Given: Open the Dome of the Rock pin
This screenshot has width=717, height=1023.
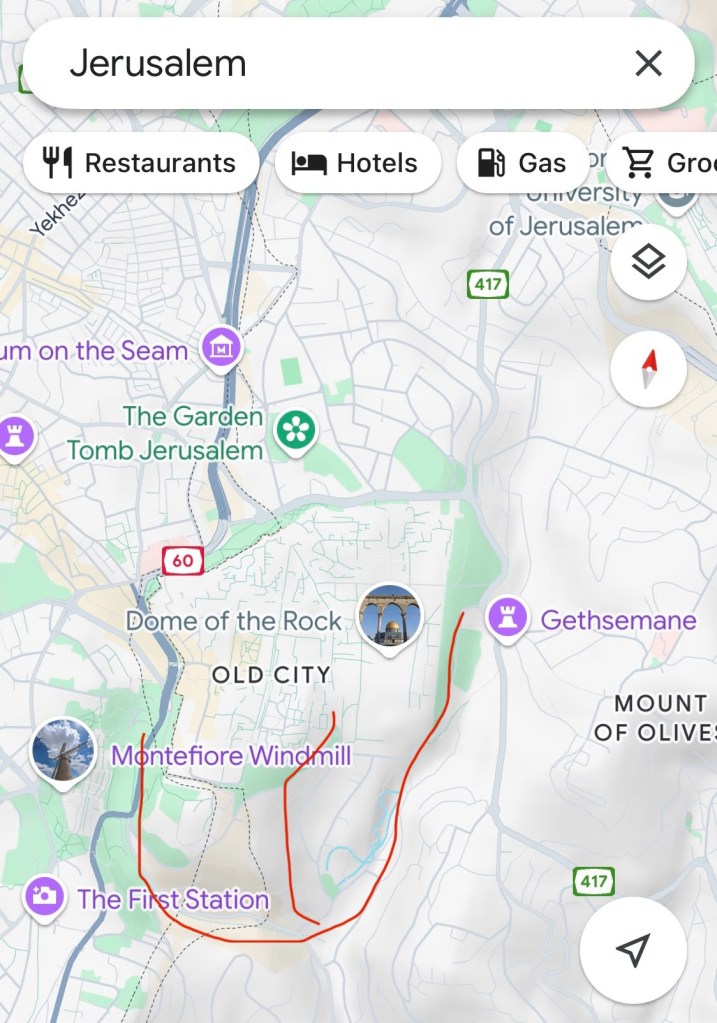Looking at the screenshot, I should coord(390,616).
